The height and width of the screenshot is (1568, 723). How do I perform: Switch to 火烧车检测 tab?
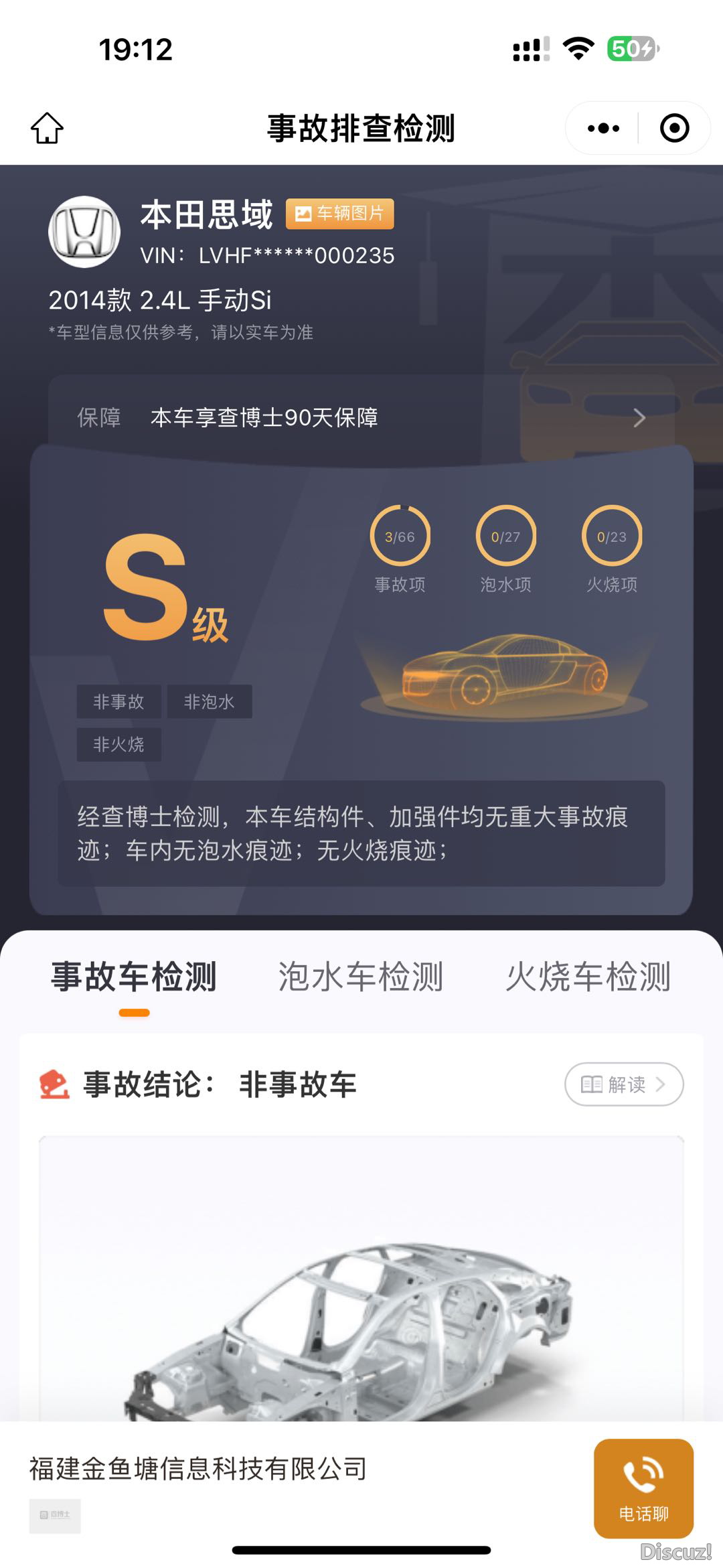pos(588,977)
